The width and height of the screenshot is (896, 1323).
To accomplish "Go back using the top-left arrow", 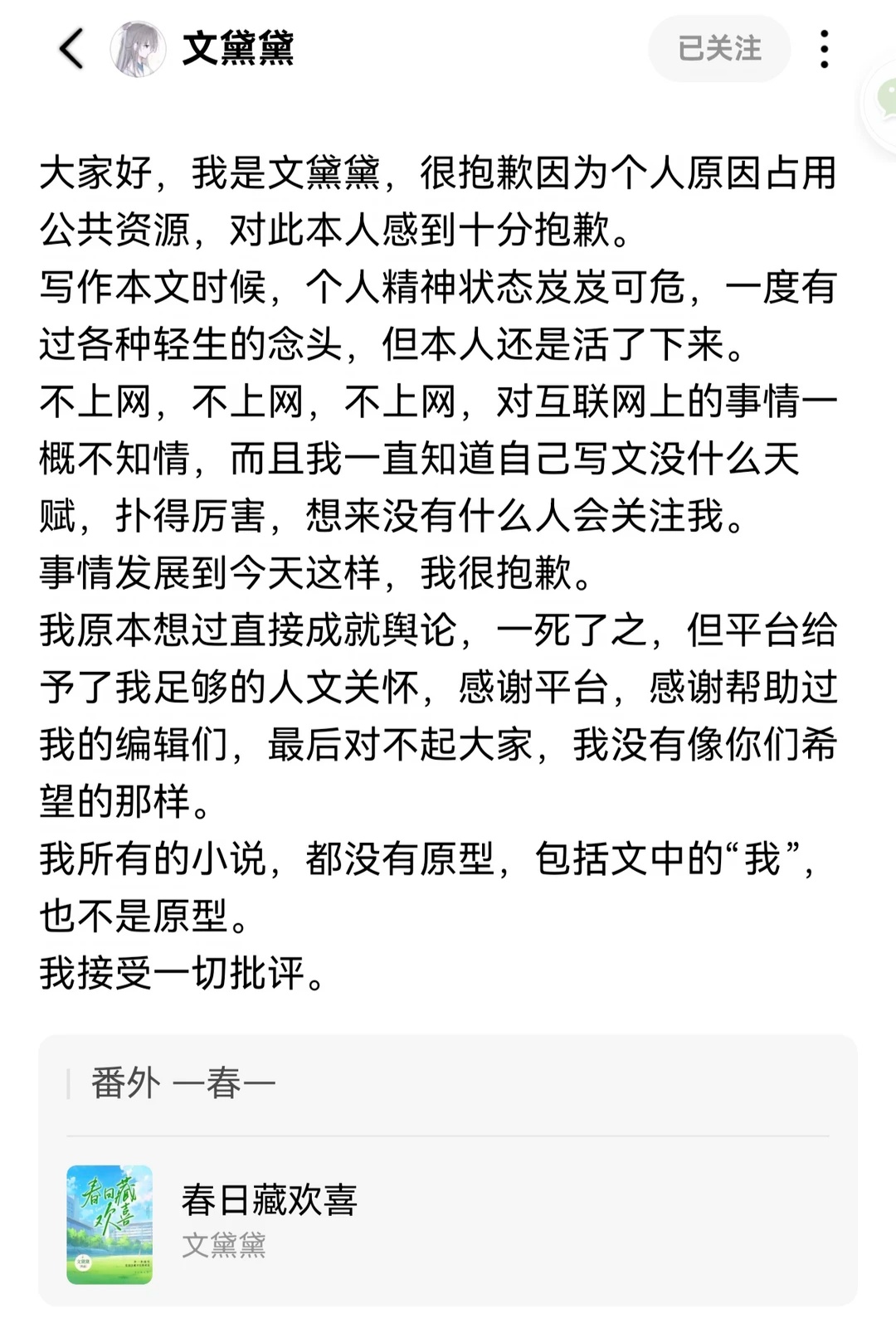I will [71, 48].
